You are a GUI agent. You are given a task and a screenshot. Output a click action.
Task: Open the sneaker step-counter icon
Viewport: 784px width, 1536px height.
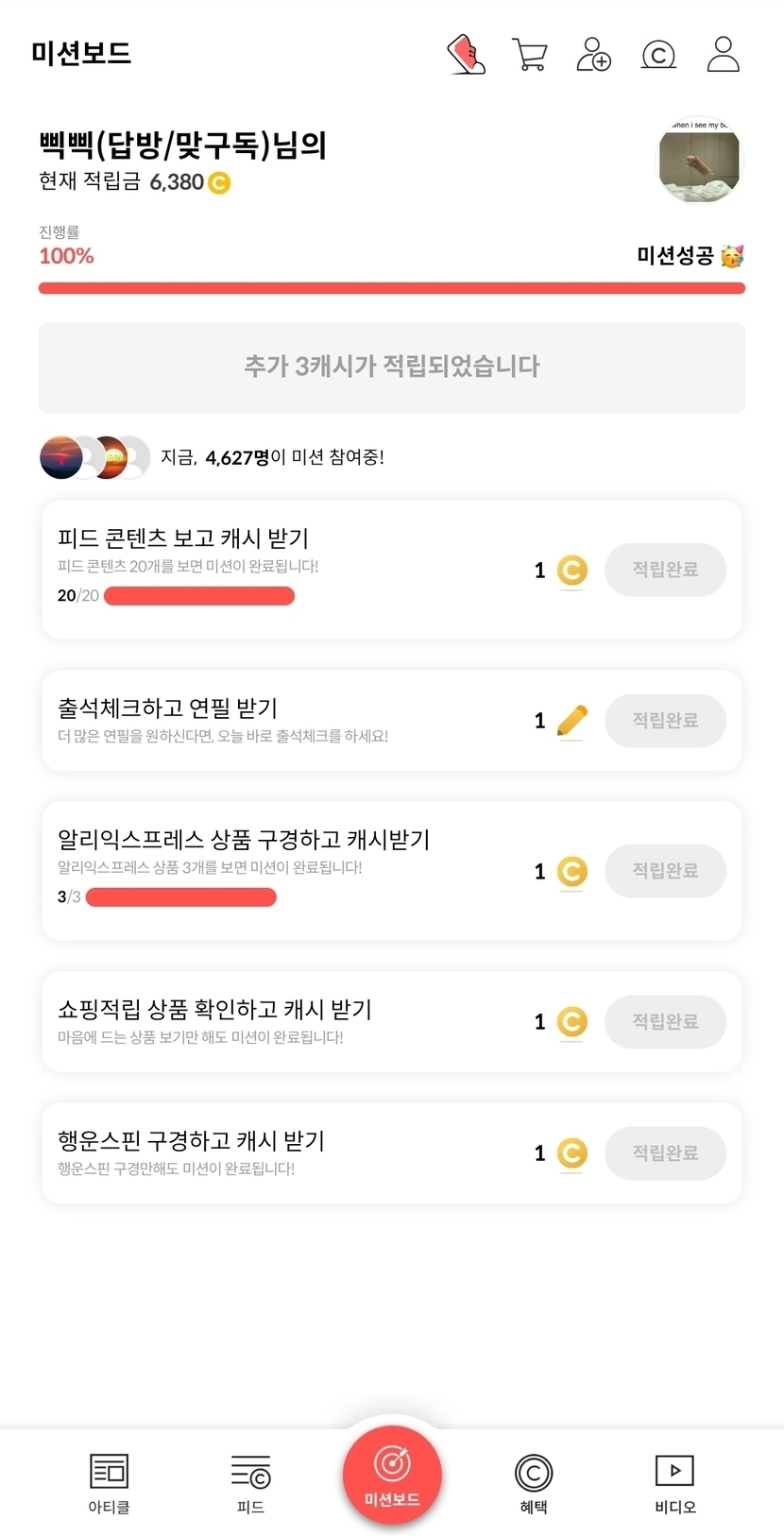[x=466, y=55]
